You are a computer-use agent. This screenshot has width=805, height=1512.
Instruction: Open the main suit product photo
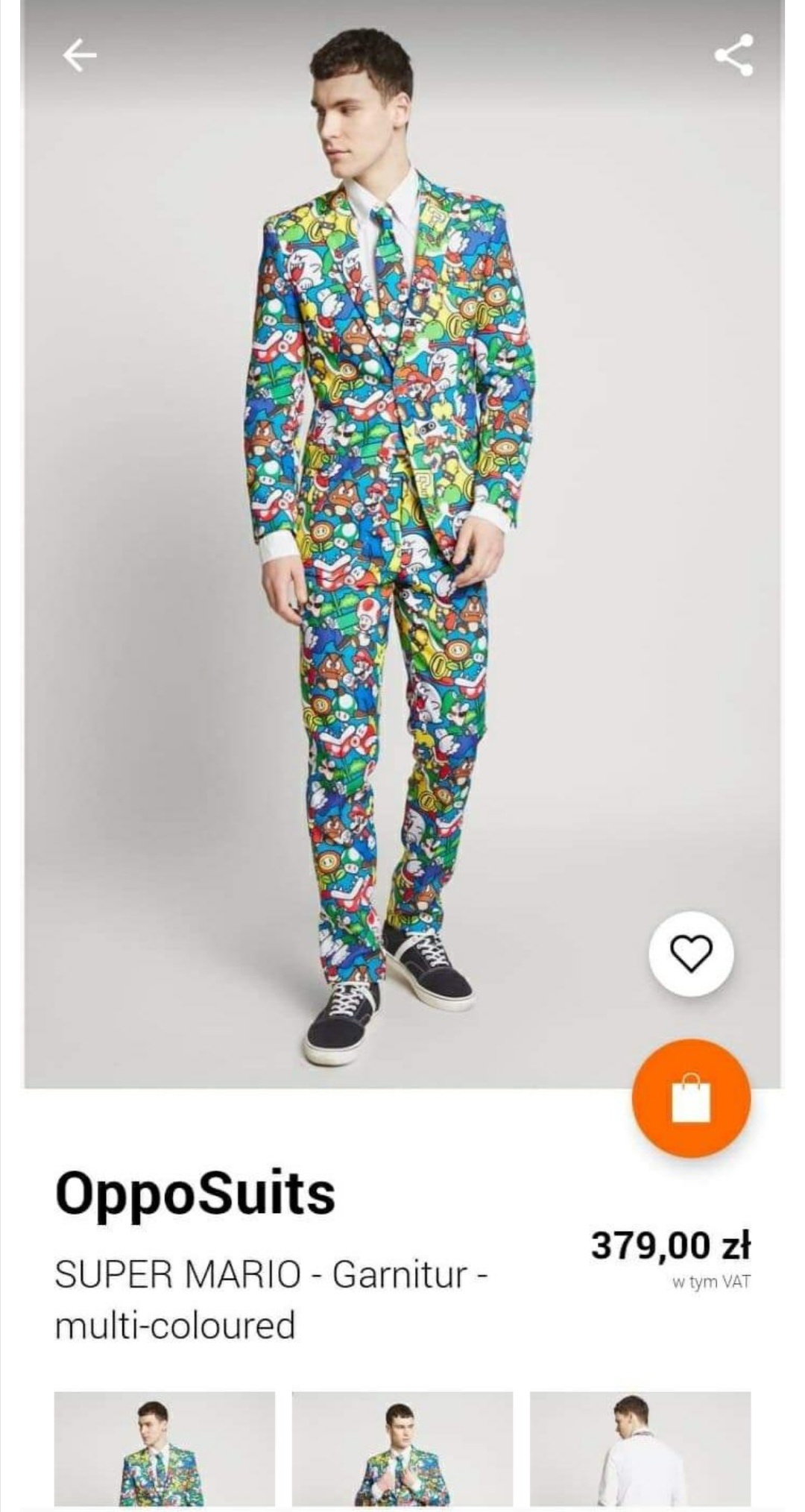tap(402, 544)
